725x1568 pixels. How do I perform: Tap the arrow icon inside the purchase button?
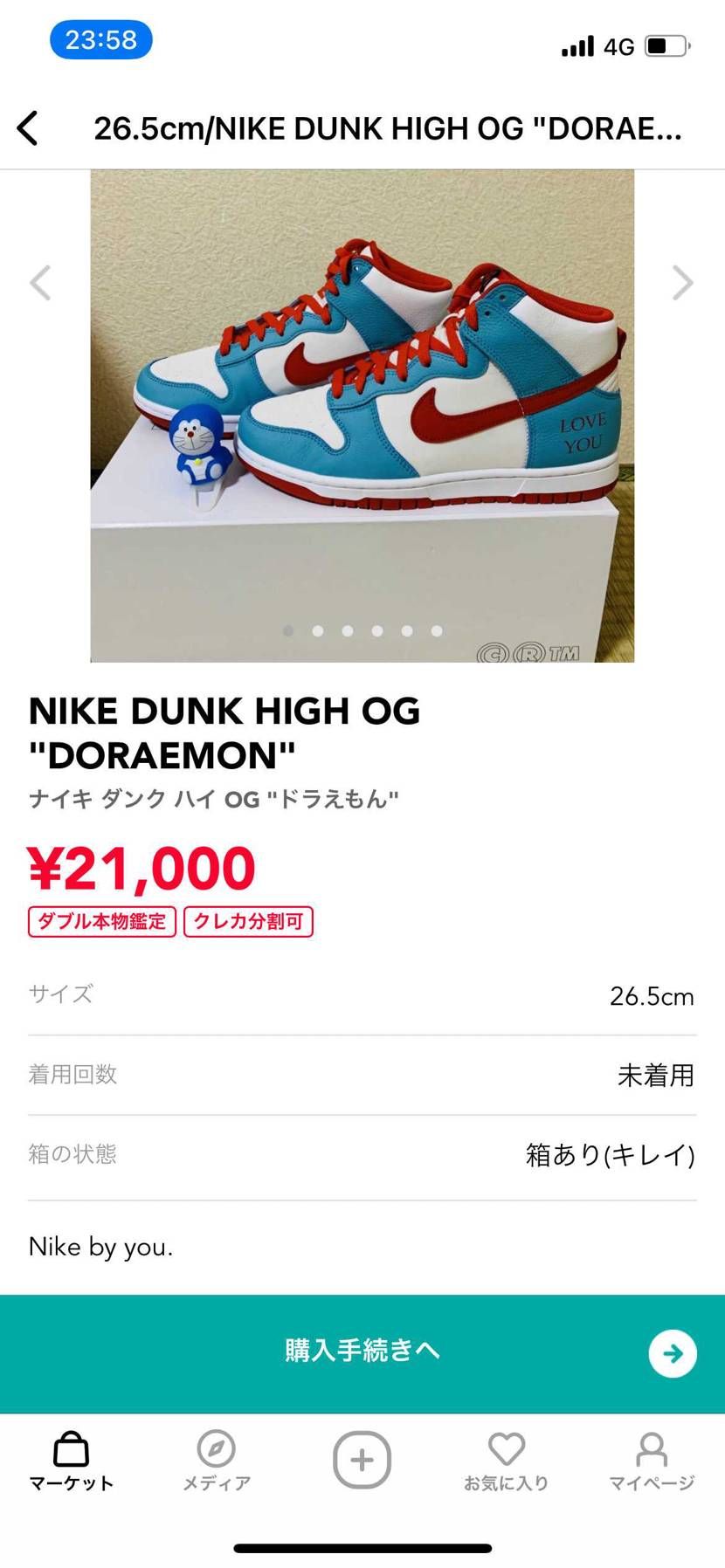(x=671, y=1352)
